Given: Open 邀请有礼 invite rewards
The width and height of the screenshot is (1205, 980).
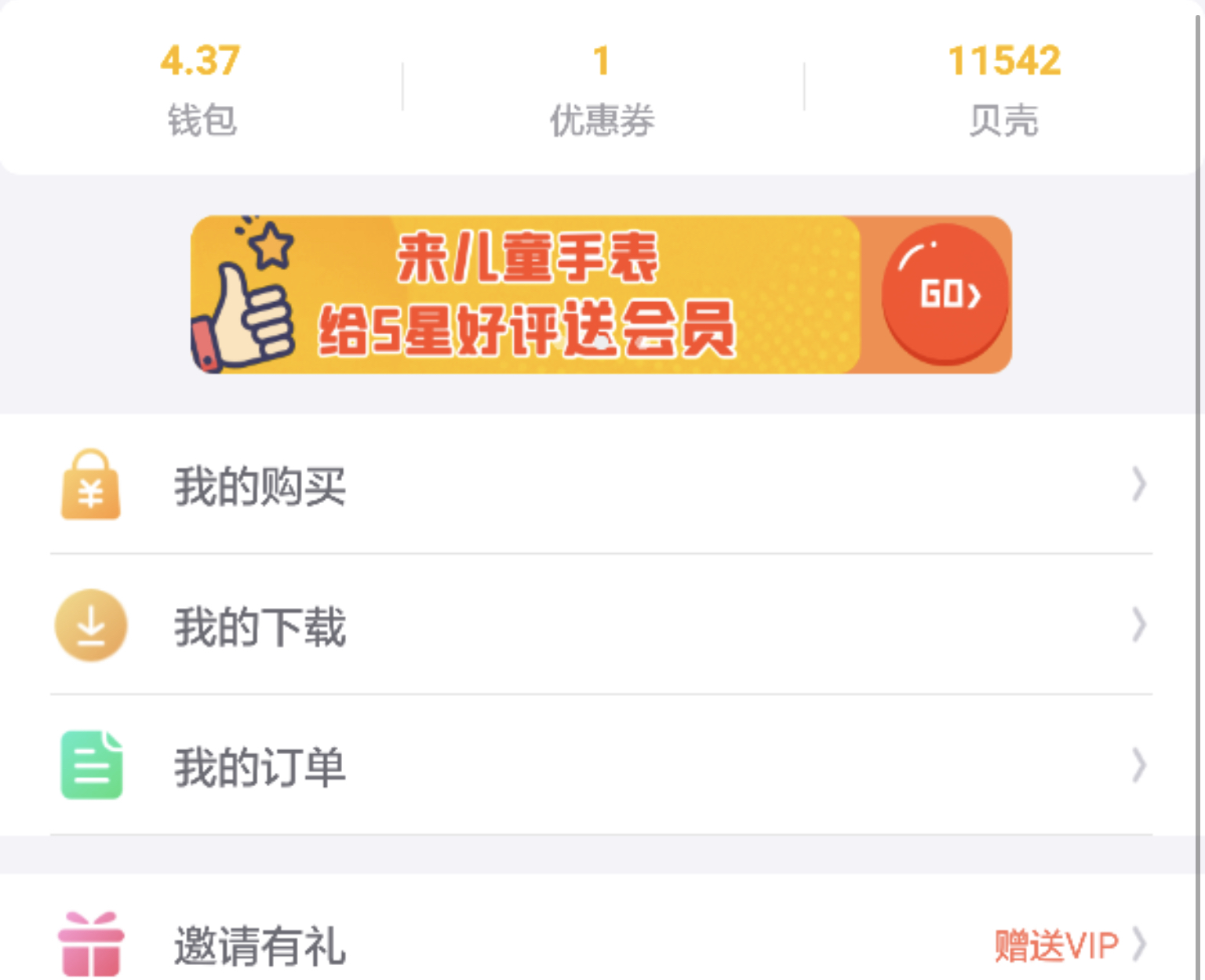Looking at the screenshot, I should (x=601, y=944).
